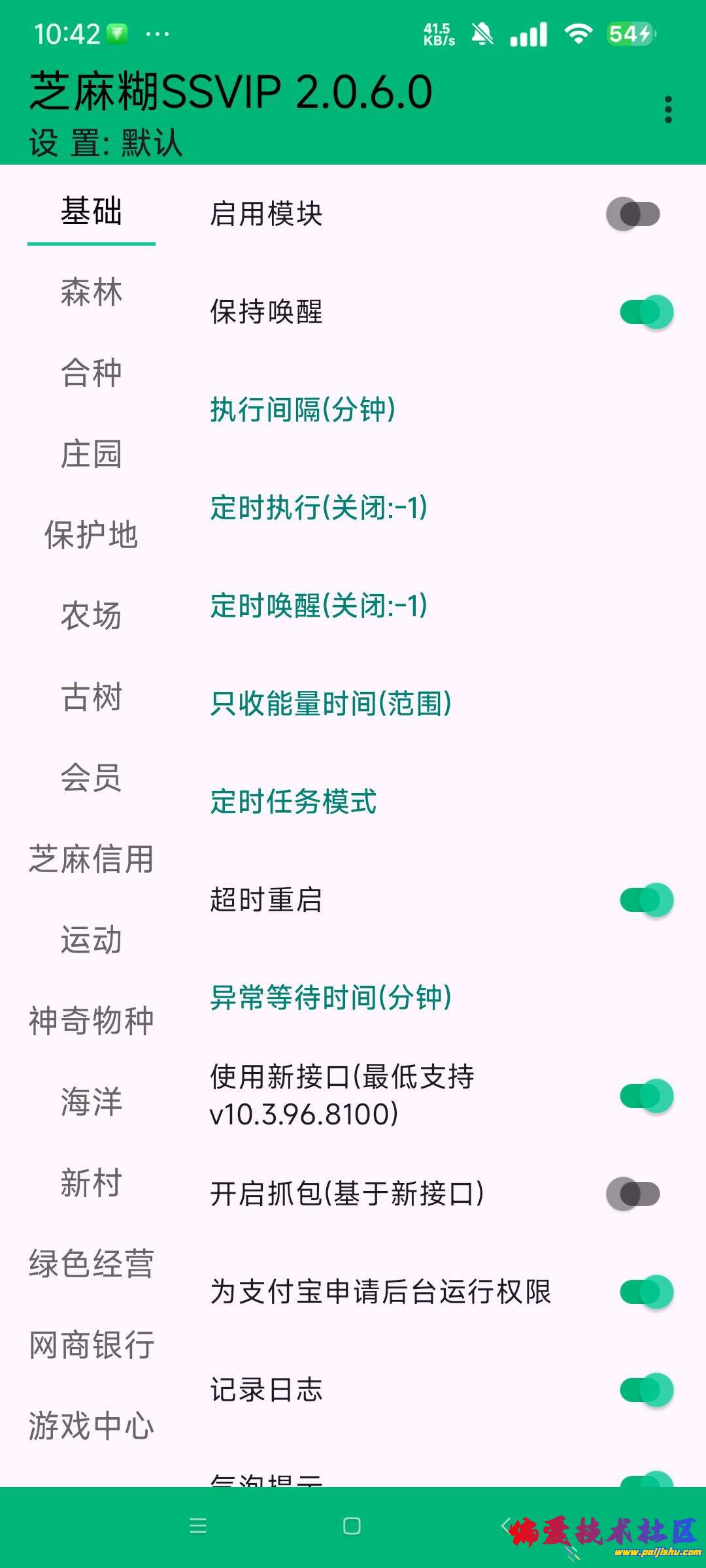The width and height of the screenshot is (706, 1568).
Task: Open the 游戏中心 tab
Action: click(x=90, y=1426)
